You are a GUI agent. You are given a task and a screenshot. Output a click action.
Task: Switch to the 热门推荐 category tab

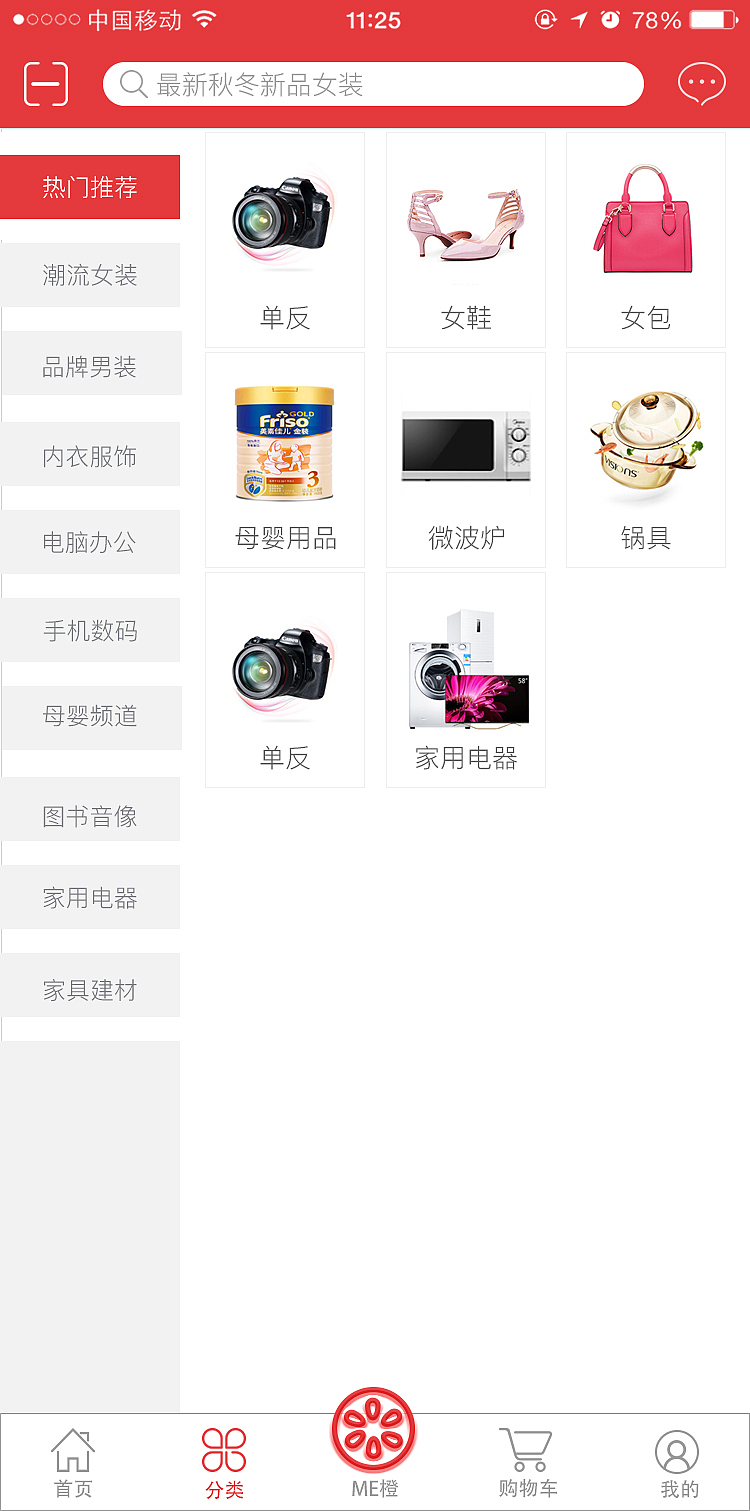[89, 187]
